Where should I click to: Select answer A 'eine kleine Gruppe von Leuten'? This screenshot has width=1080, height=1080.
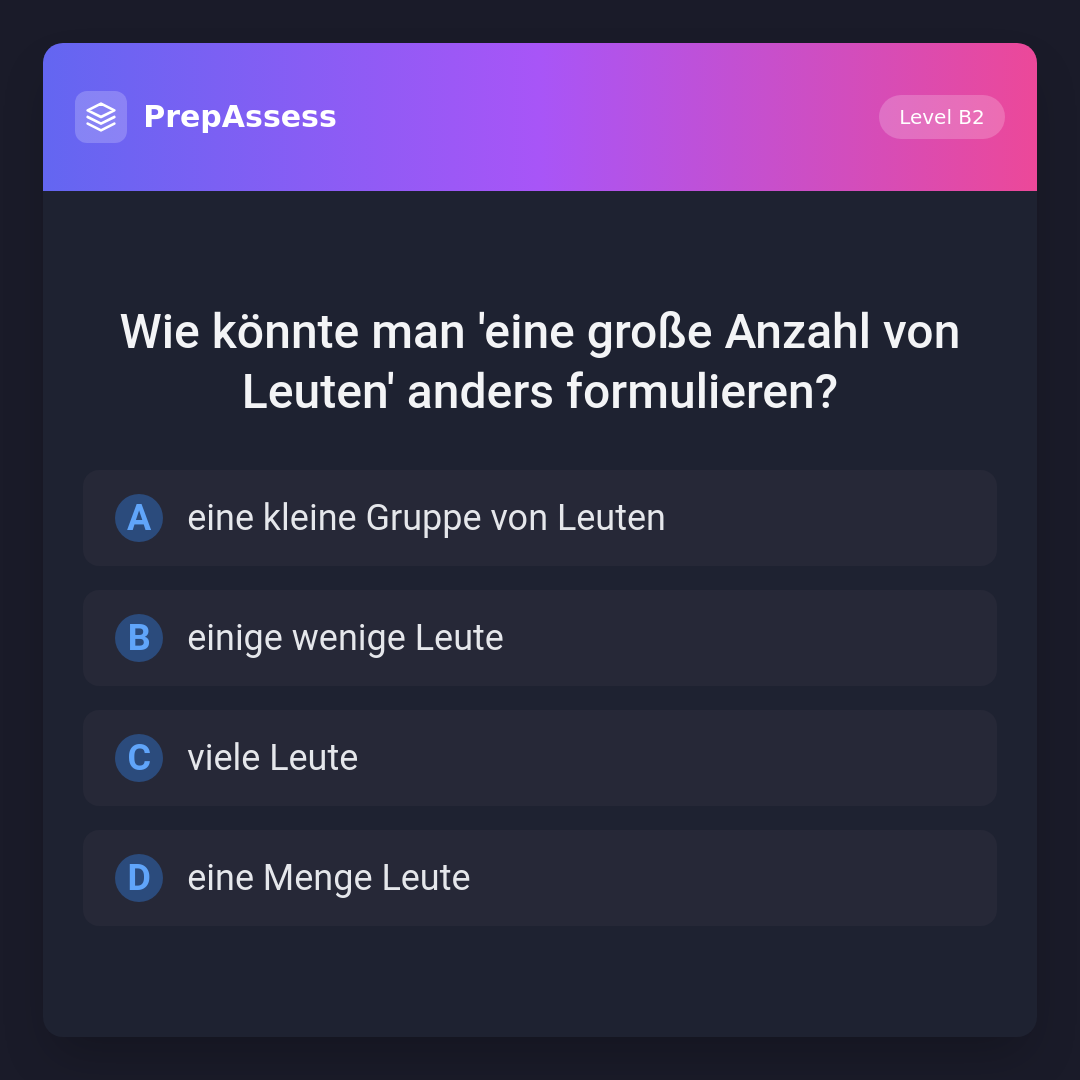point(540,518)
